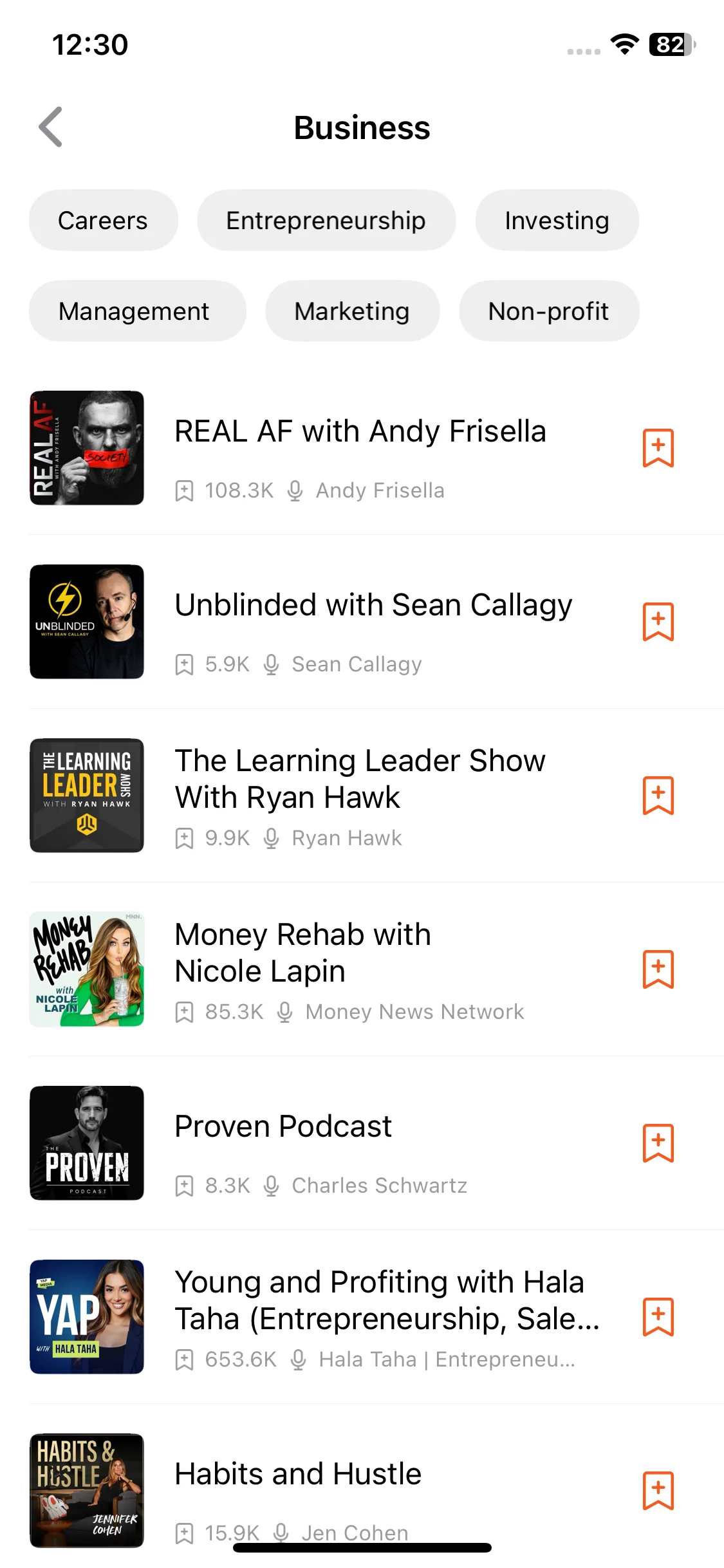Open REAL AF with Andy Frisella
724x1568 pixels.
click(360, 431)
